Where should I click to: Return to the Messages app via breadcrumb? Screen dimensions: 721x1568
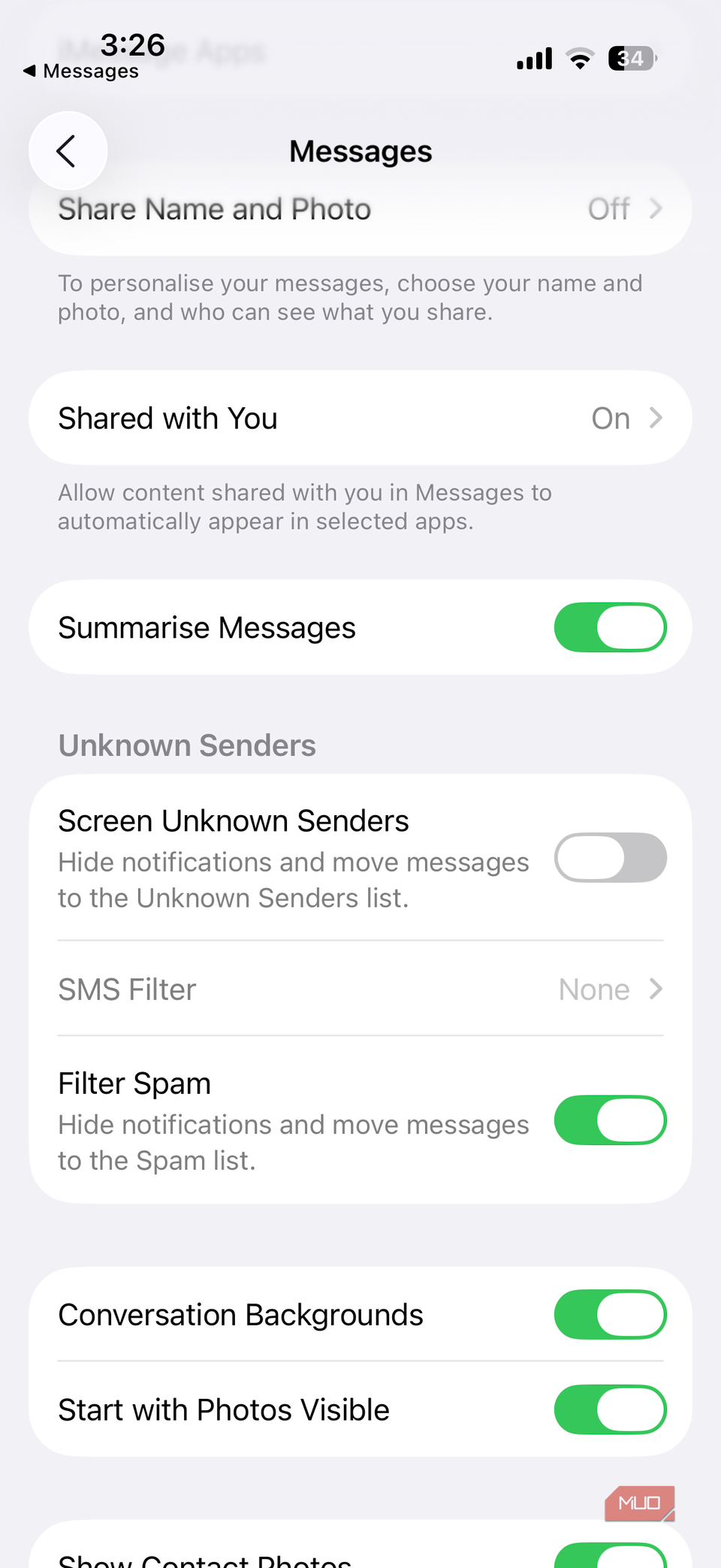(81, 71)
